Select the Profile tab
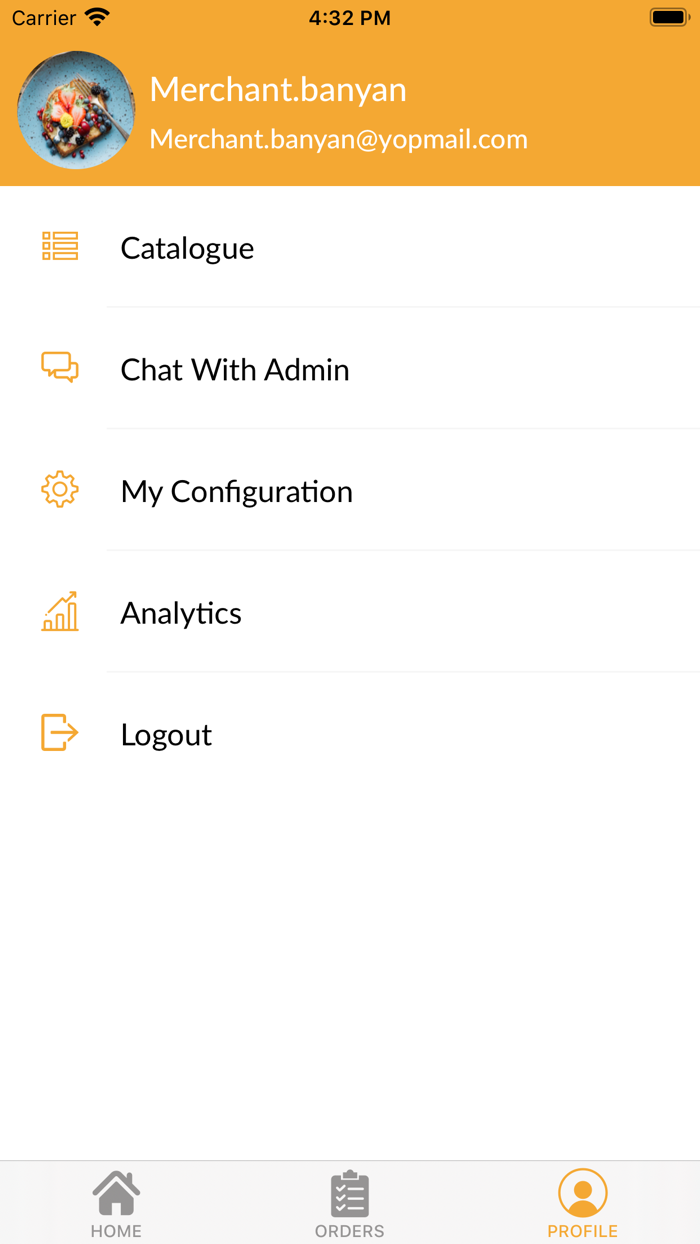This screenshot has width=700, height=1244. tap(583, 1204)
